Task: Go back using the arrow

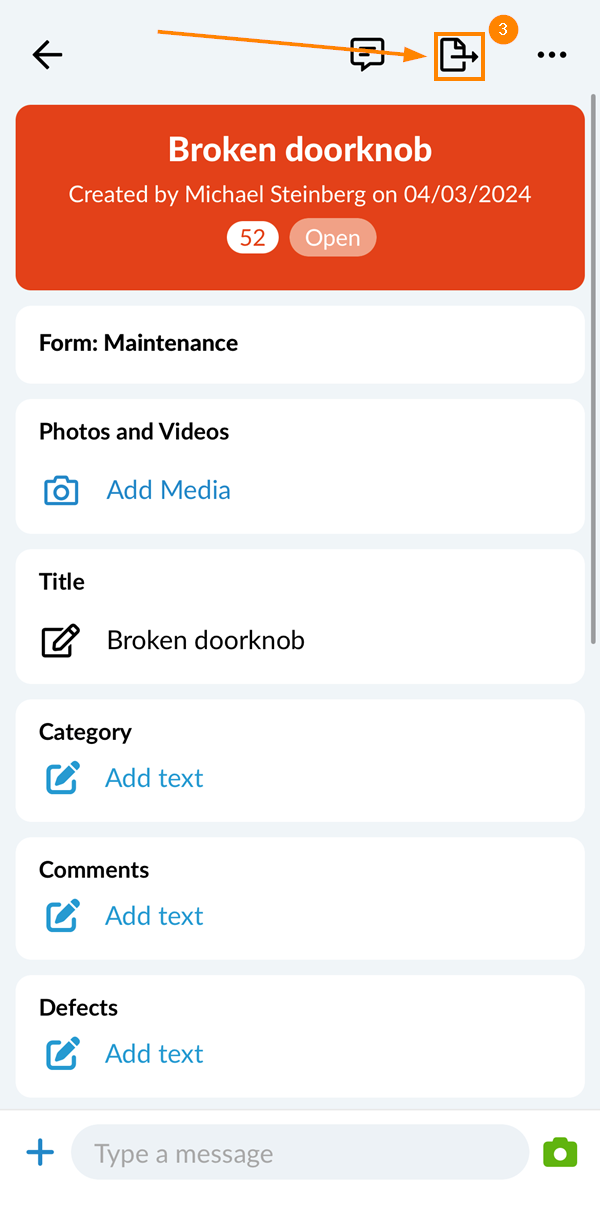Action: click(x=47, y=55)
